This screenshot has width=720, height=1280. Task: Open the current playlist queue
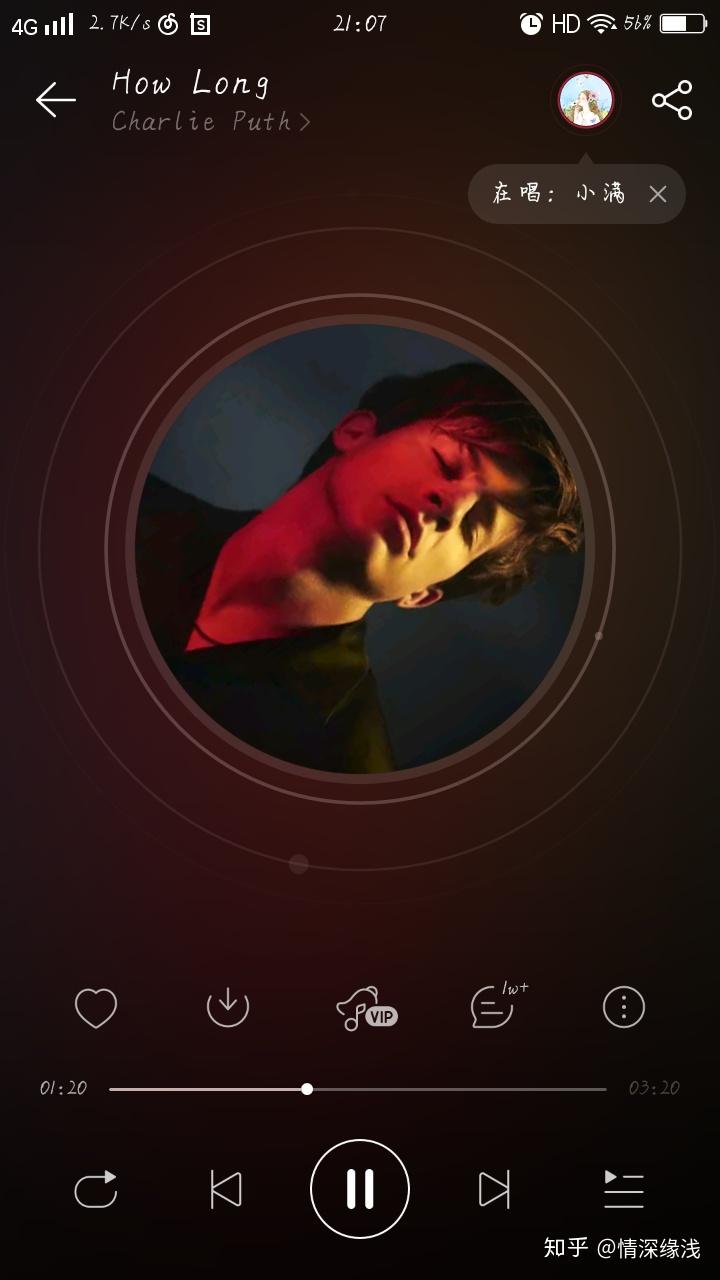tap(624, 1190)
